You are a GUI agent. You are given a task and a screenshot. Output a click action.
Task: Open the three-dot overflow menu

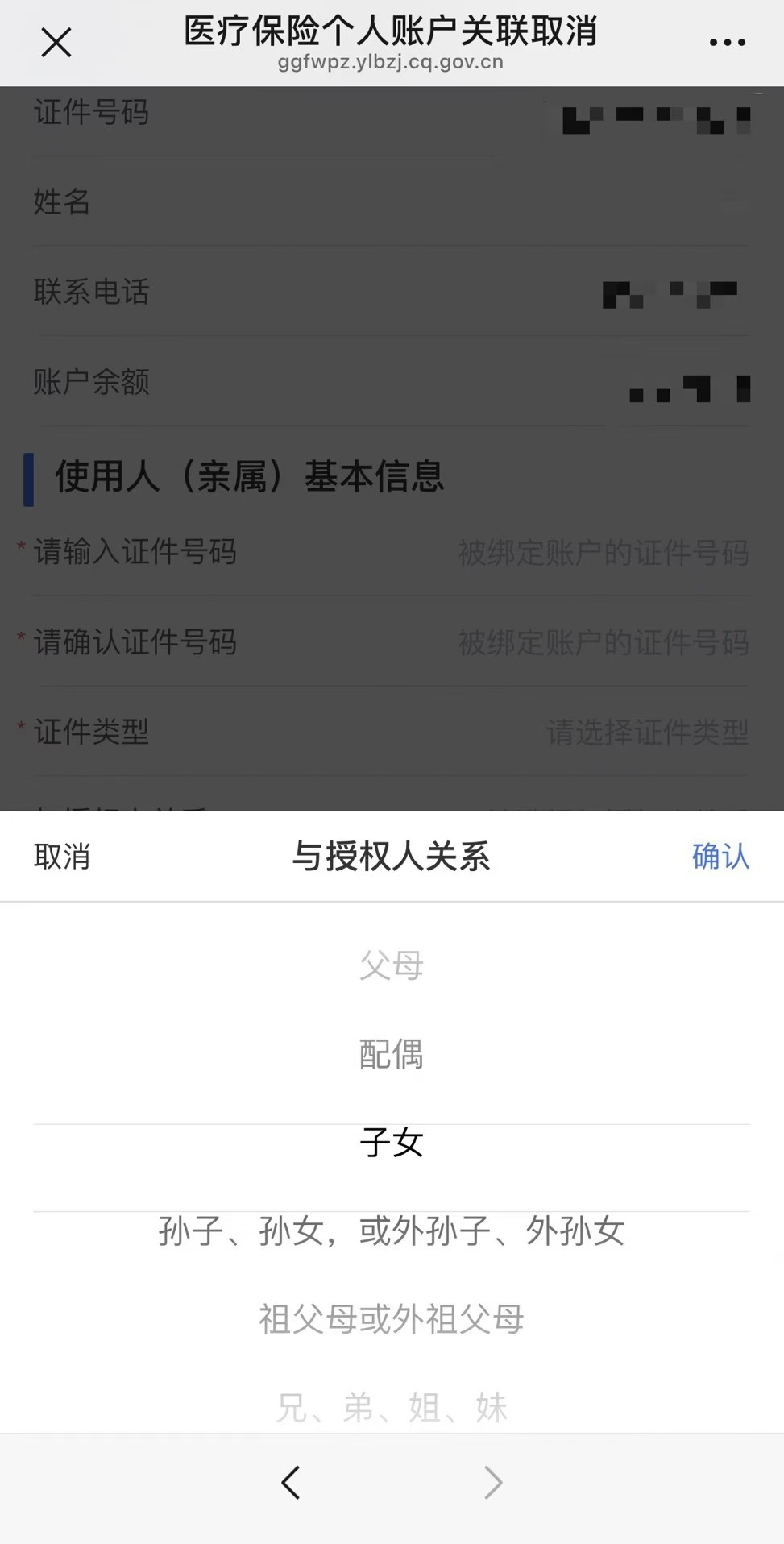tap(727, 43)
